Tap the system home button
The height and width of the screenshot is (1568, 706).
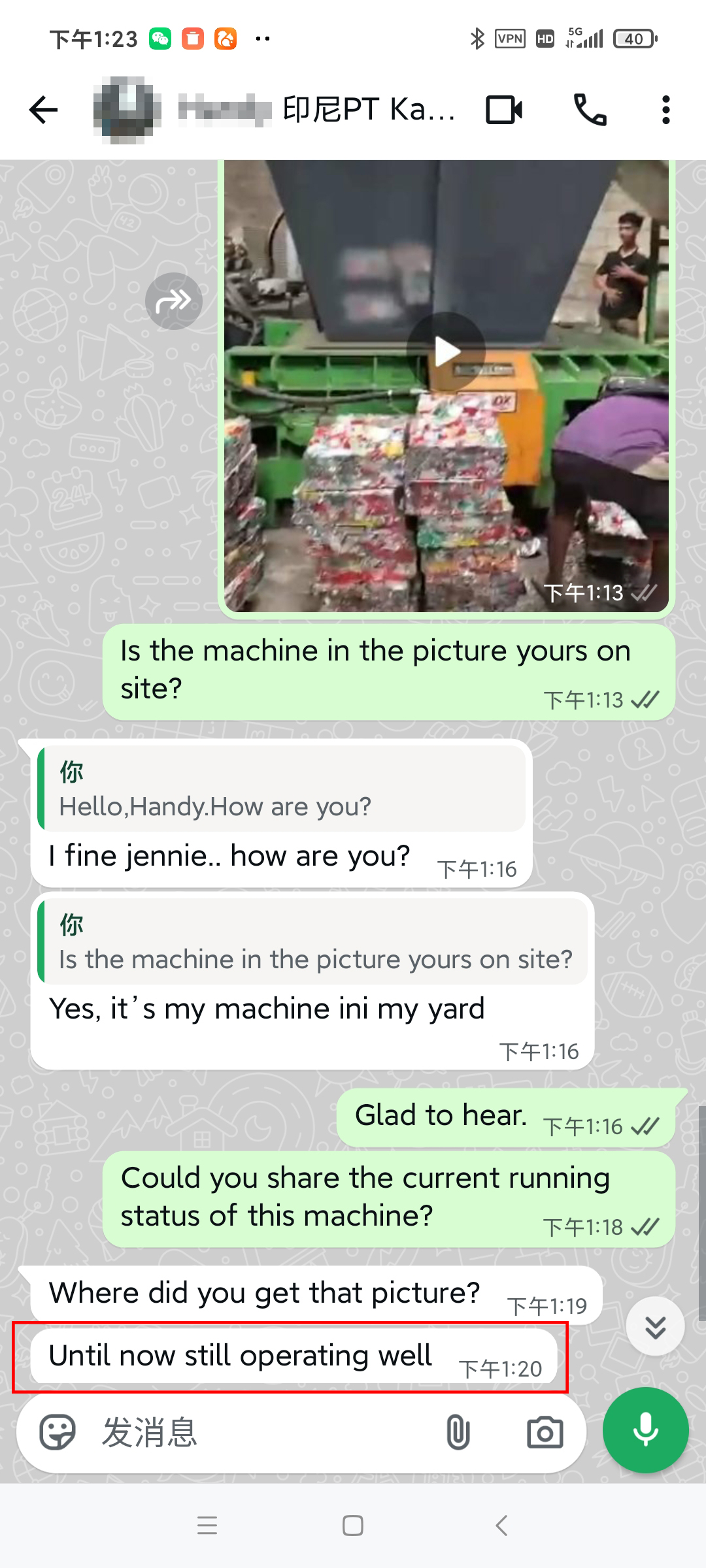click(x=353, y=1526)
